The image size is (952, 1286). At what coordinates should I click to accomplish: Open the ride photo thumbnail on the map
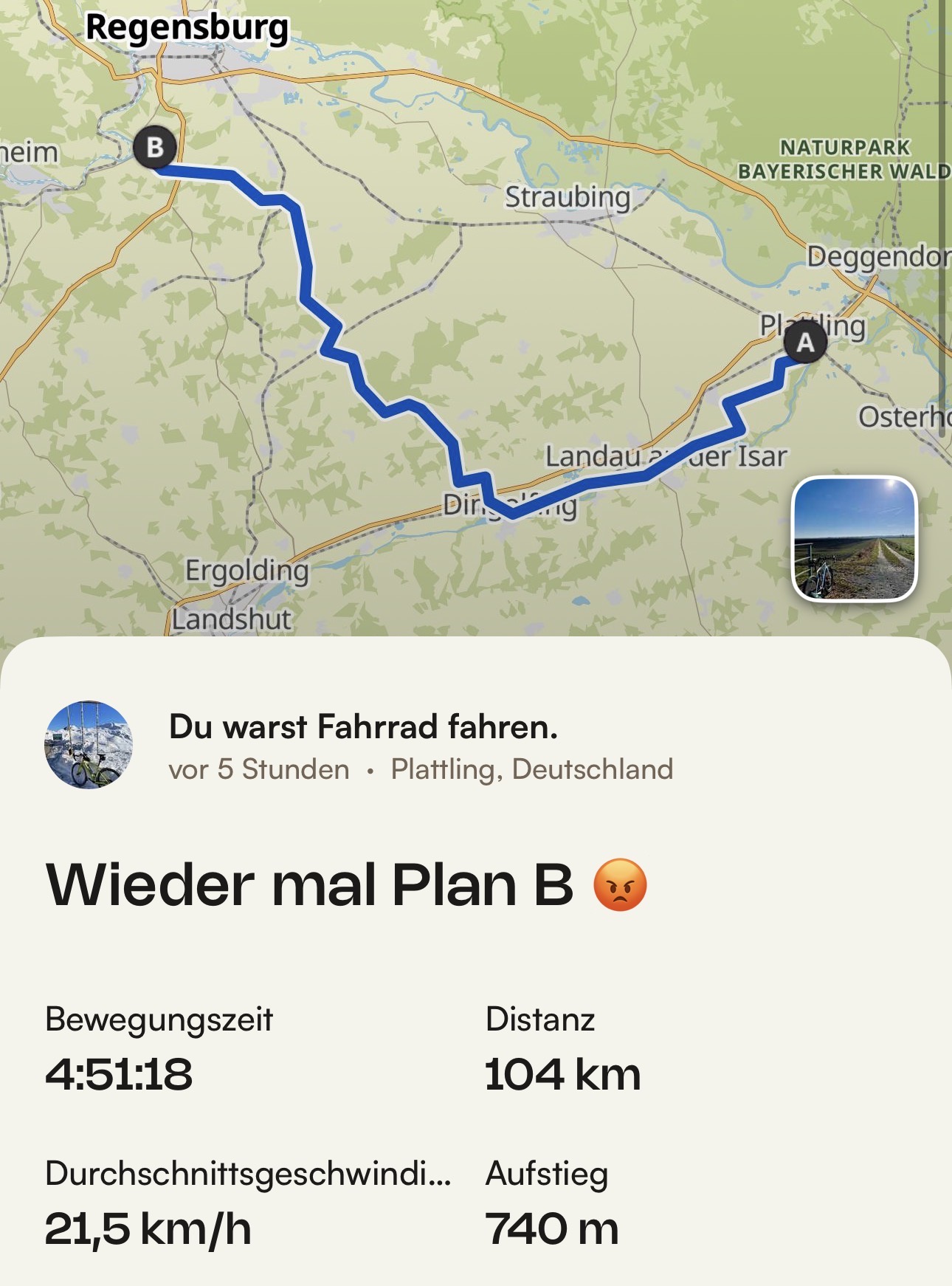coord(854,538)
